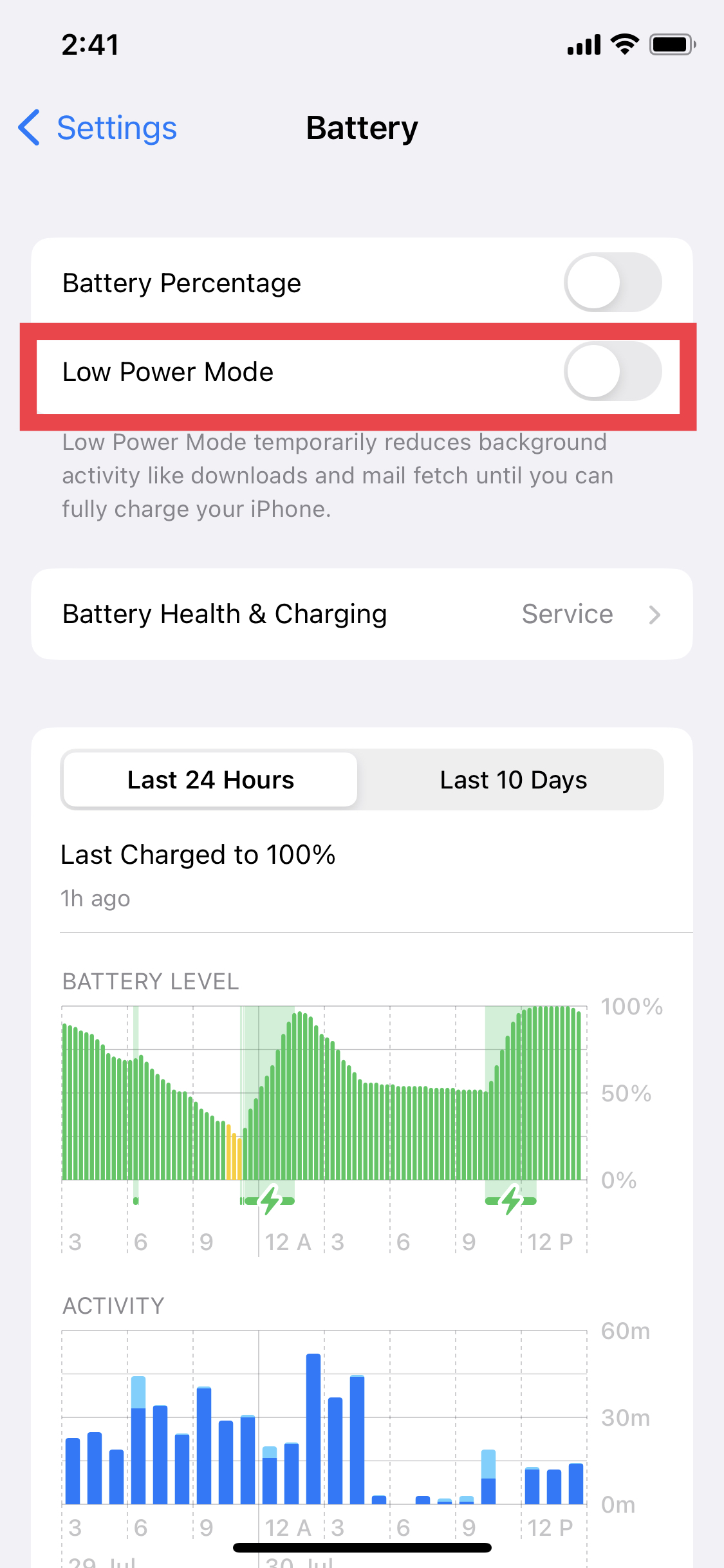Image resolution: width=724 pixels, height=1568 pixels.
Task: Select the Last 24 Hours tab
Action: pos(209,779)
